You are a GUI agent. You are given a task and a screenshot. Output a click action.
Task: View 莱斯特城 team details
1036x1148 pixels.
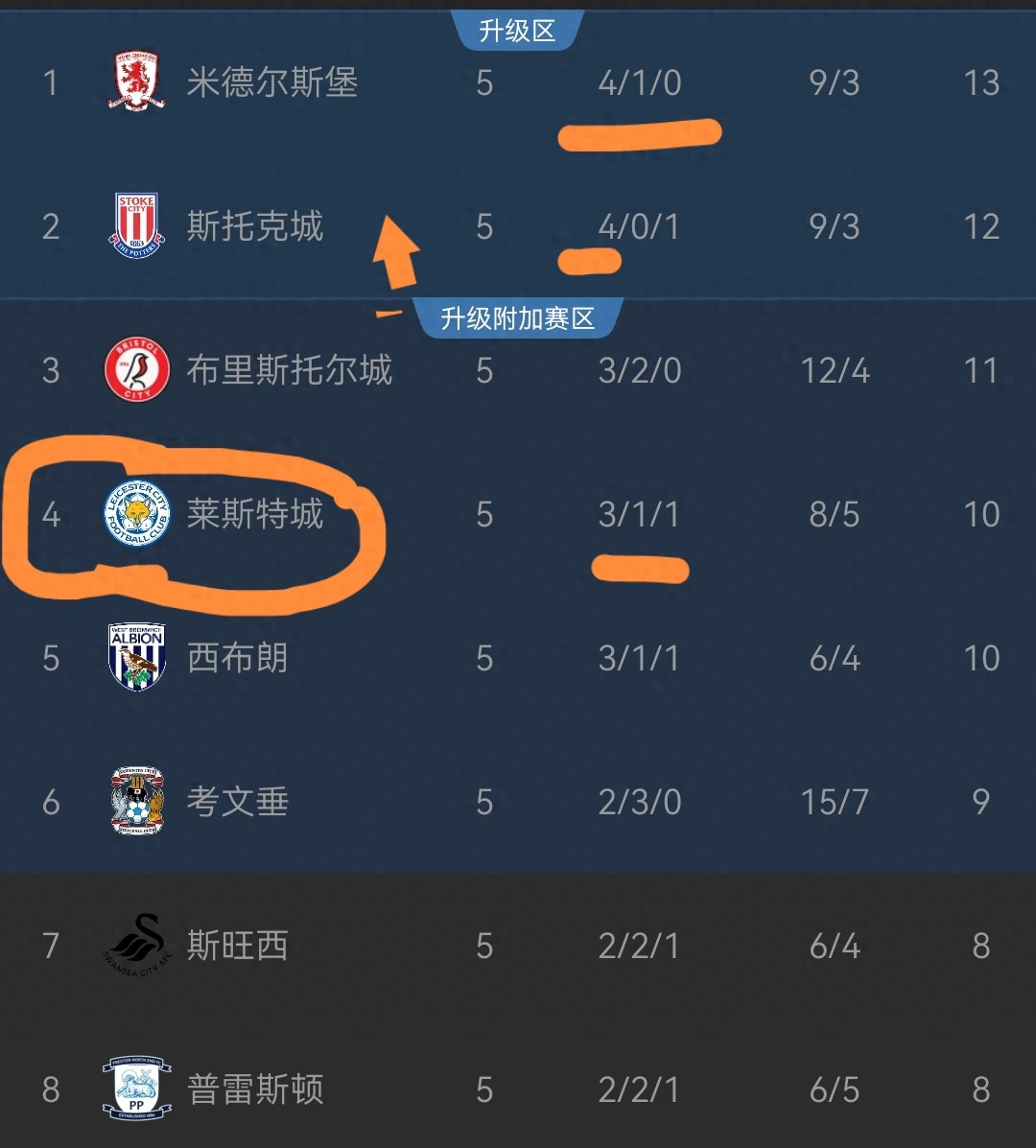click(254, 514)
